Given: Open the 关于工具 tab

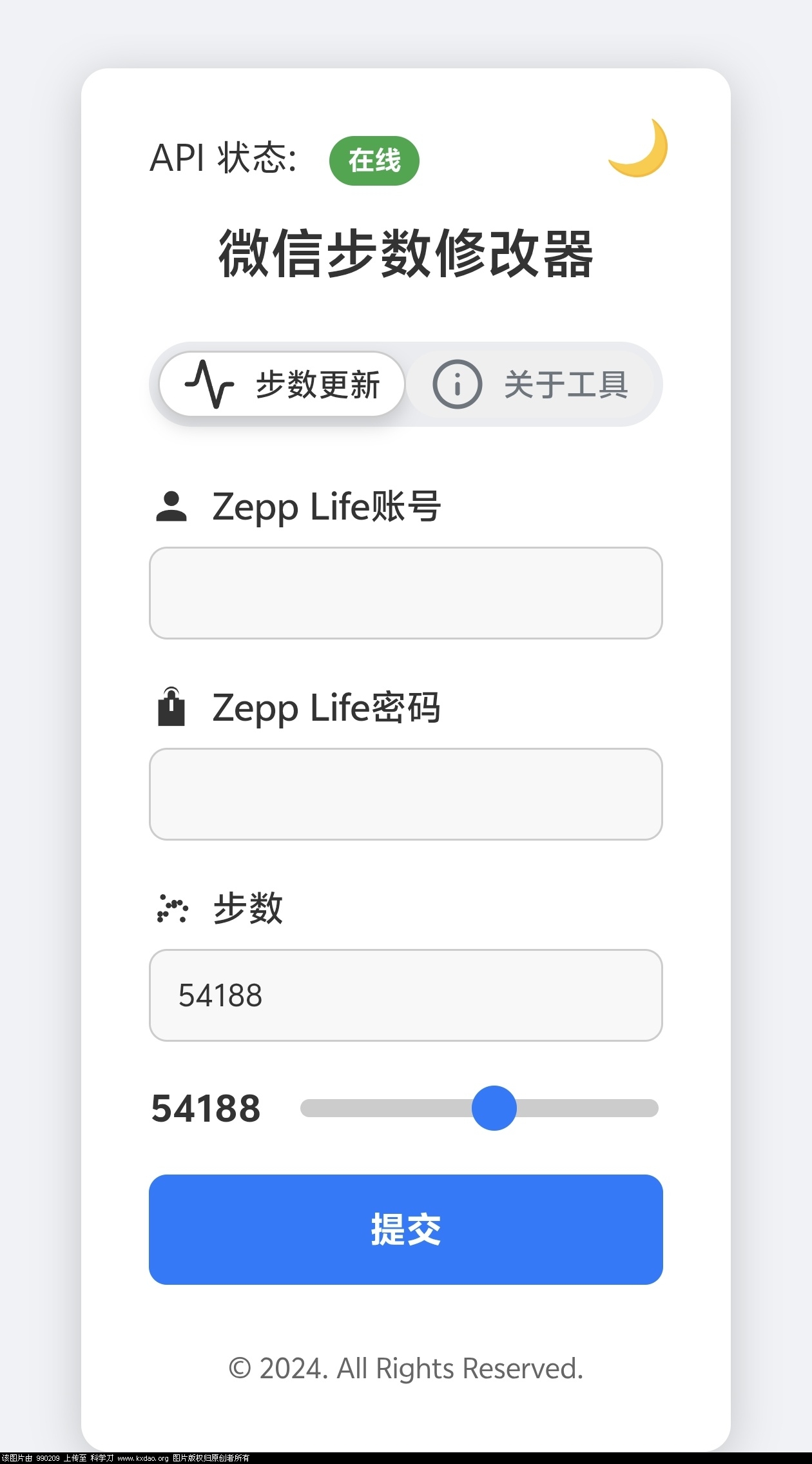Looking at the screenshot, I should [x=531, y=385].
